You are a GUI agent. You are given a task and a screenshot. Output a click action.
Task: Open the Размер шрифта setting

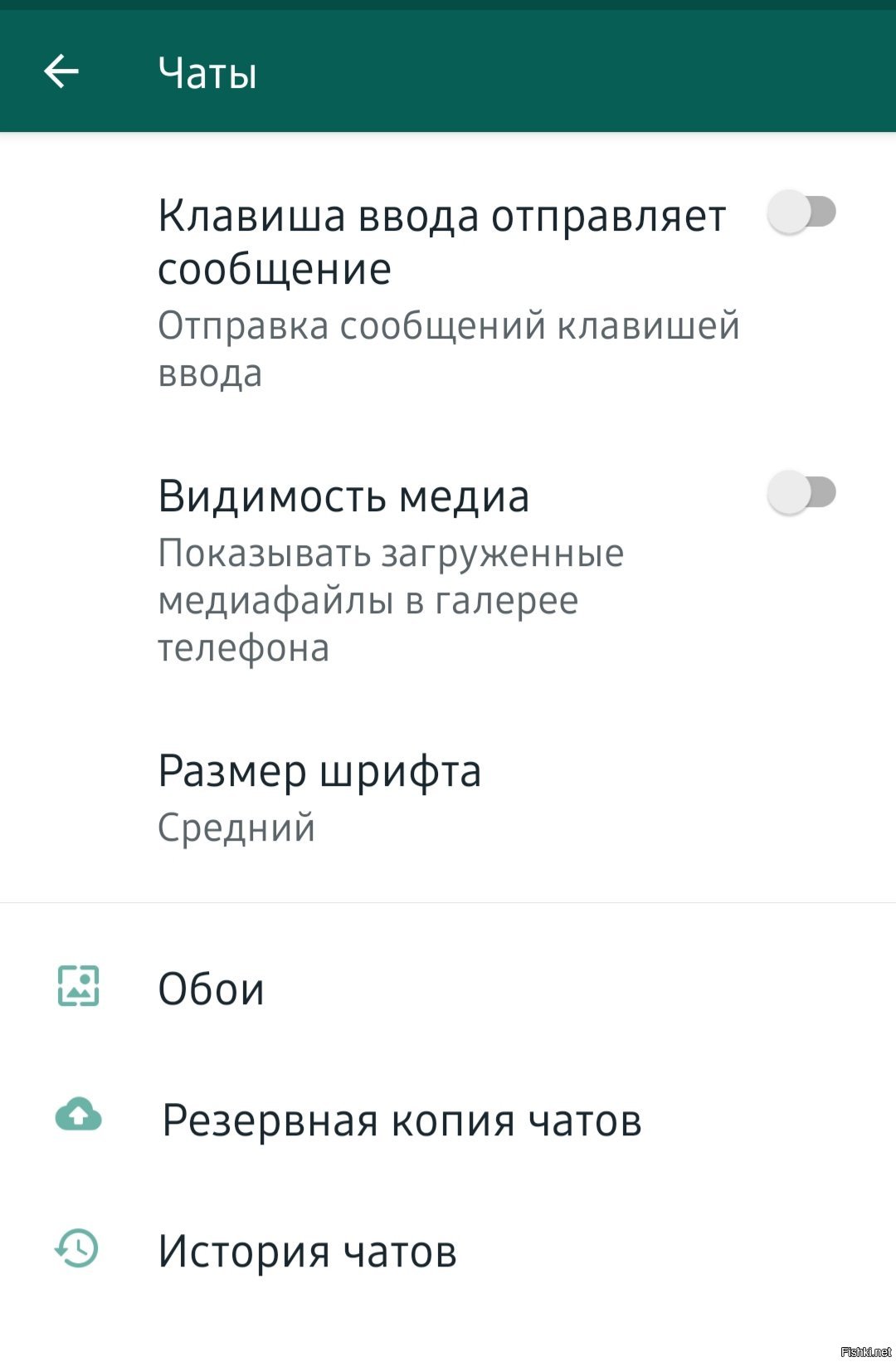[319, 797]
